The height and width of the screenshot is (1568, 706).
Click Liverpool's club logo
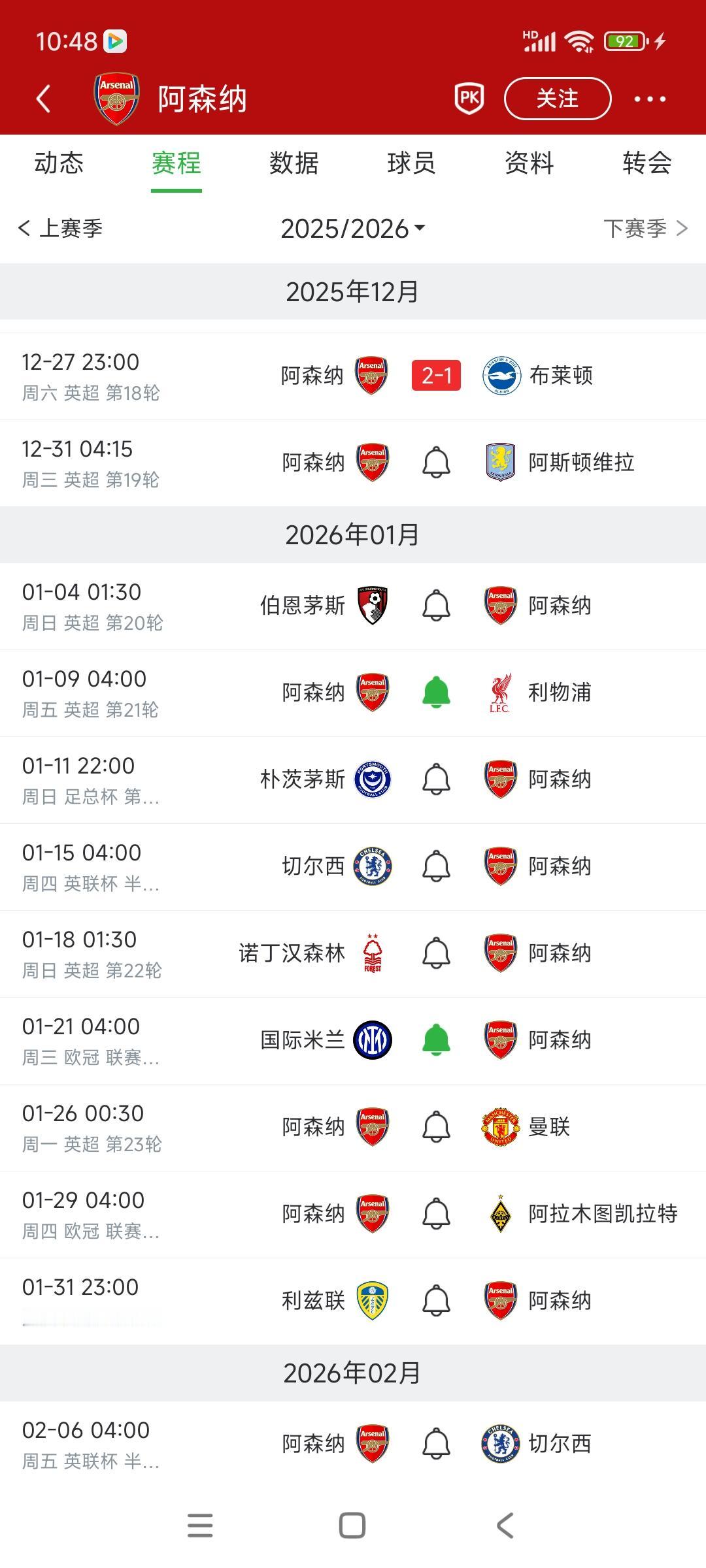pos(500,693)
